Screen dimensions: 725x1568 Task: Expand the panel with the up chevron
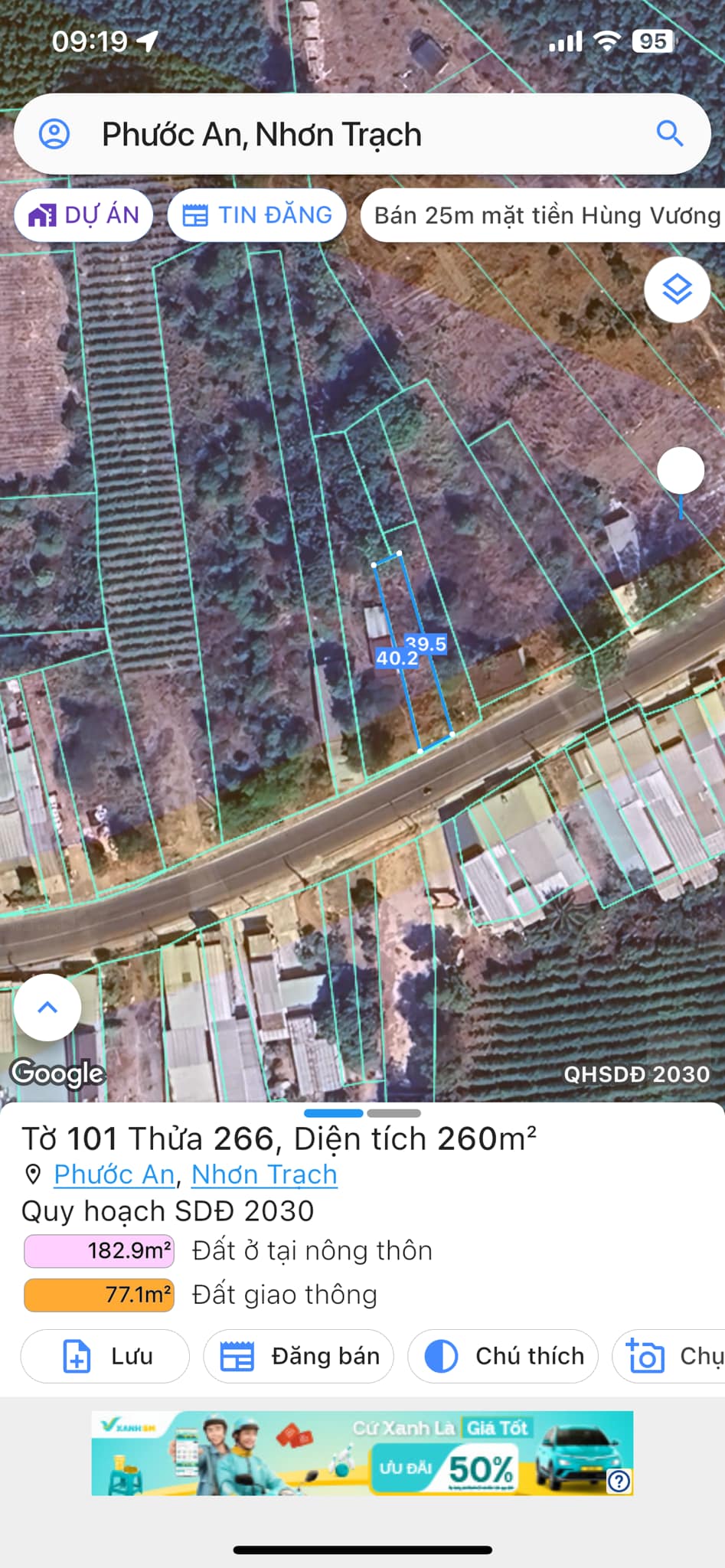47,1007
